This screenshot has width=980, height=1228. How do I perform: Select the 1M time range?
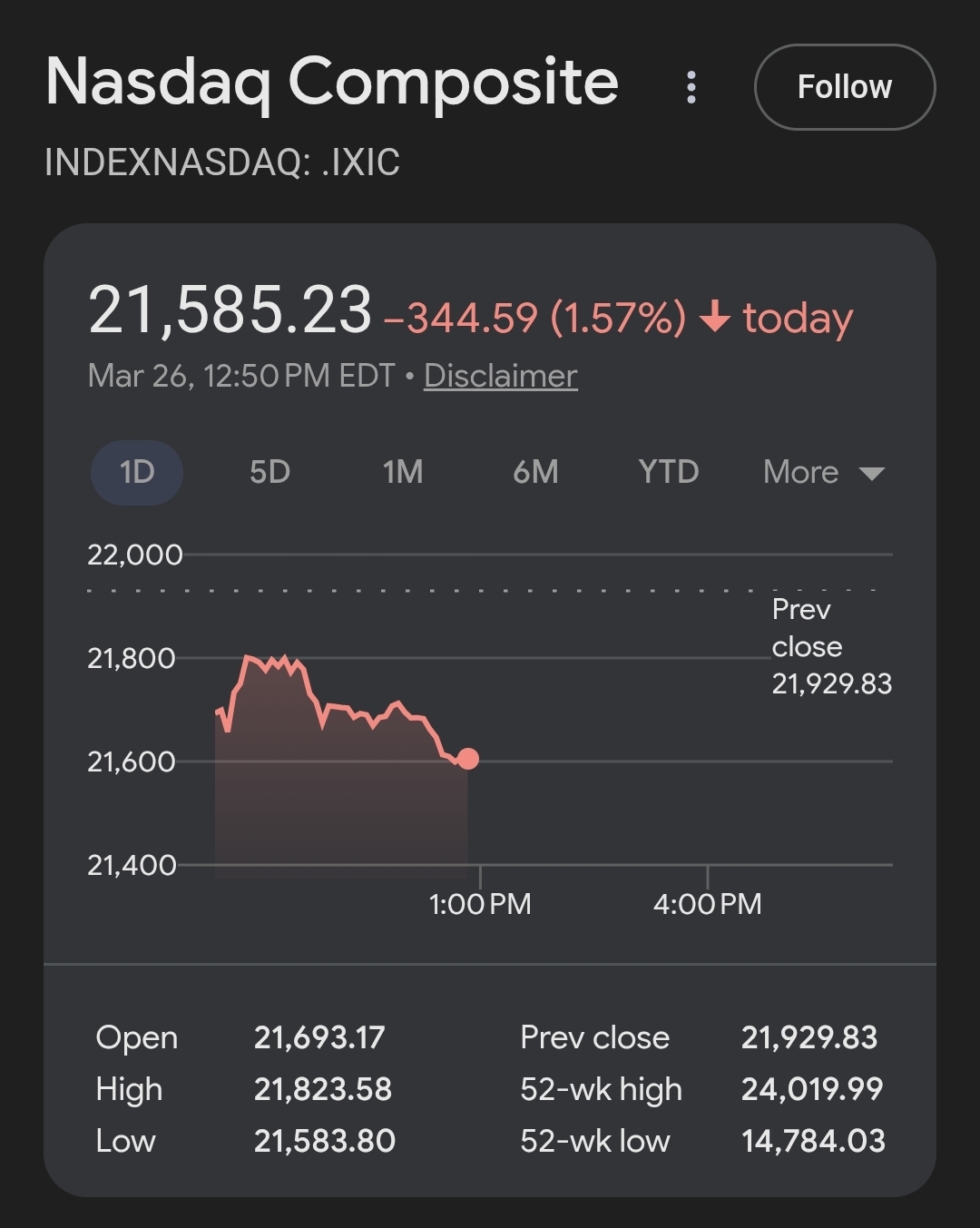click(402, 472)
